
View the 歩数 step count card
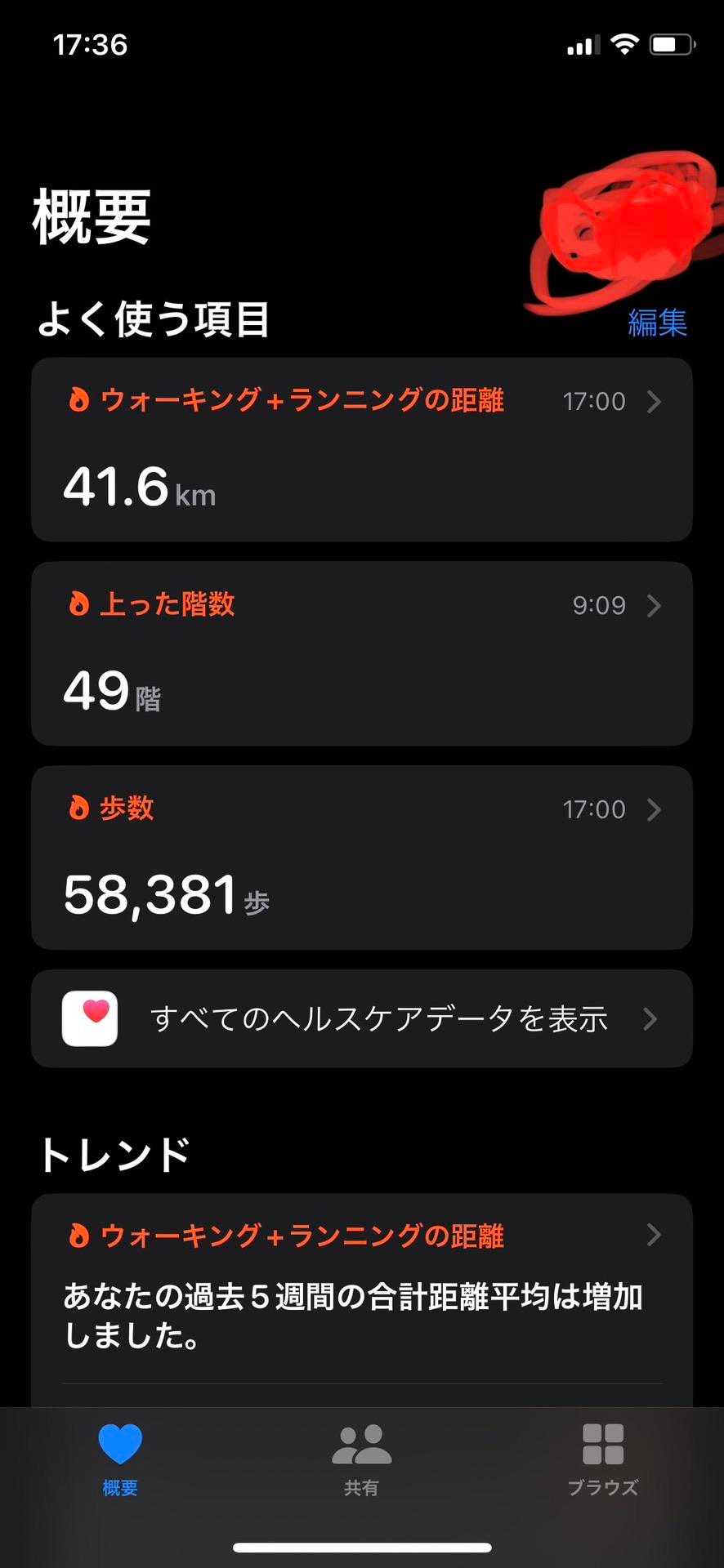pos(361,857)
